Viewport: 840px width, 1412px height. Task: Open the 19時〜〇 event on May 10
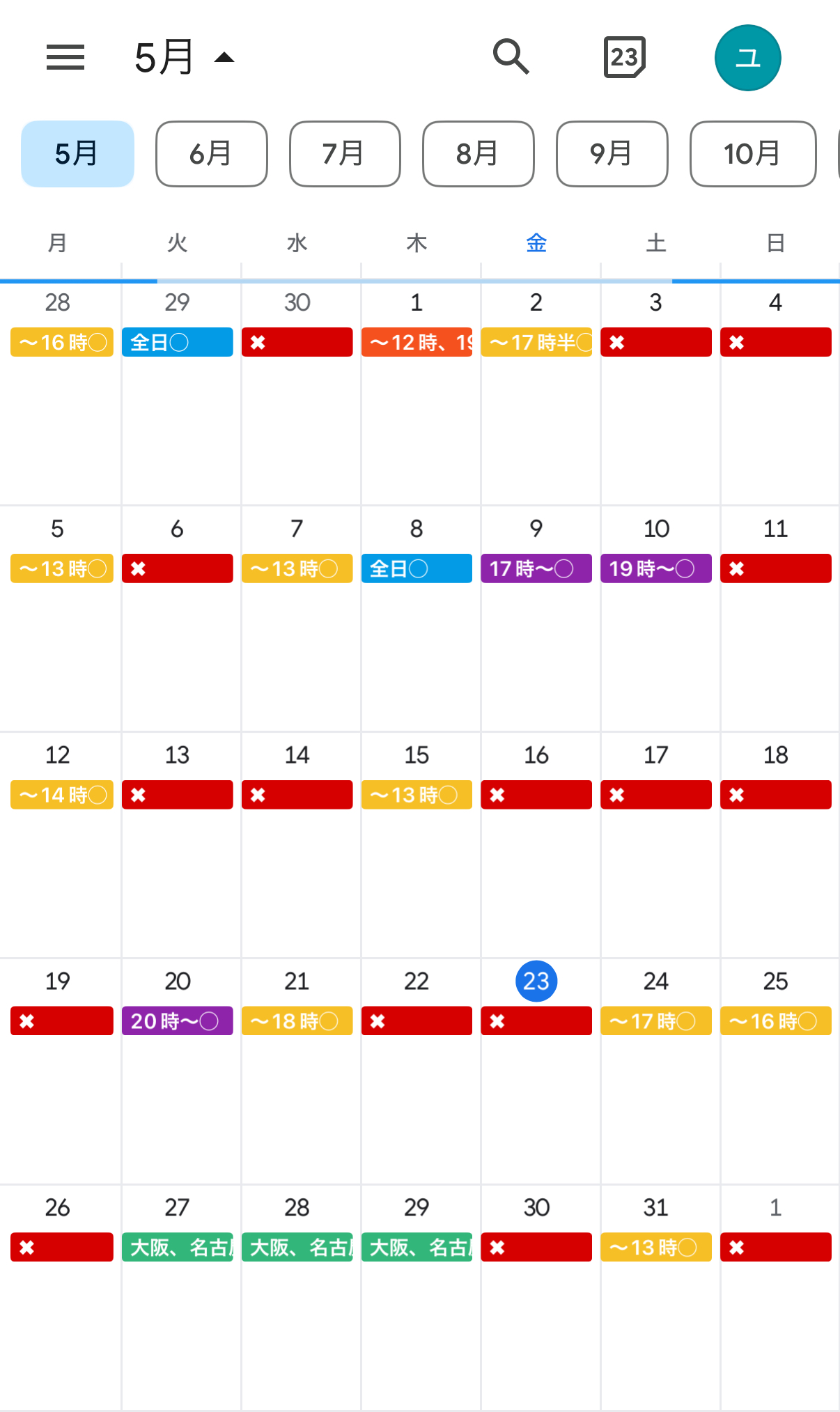click(656, 568)
